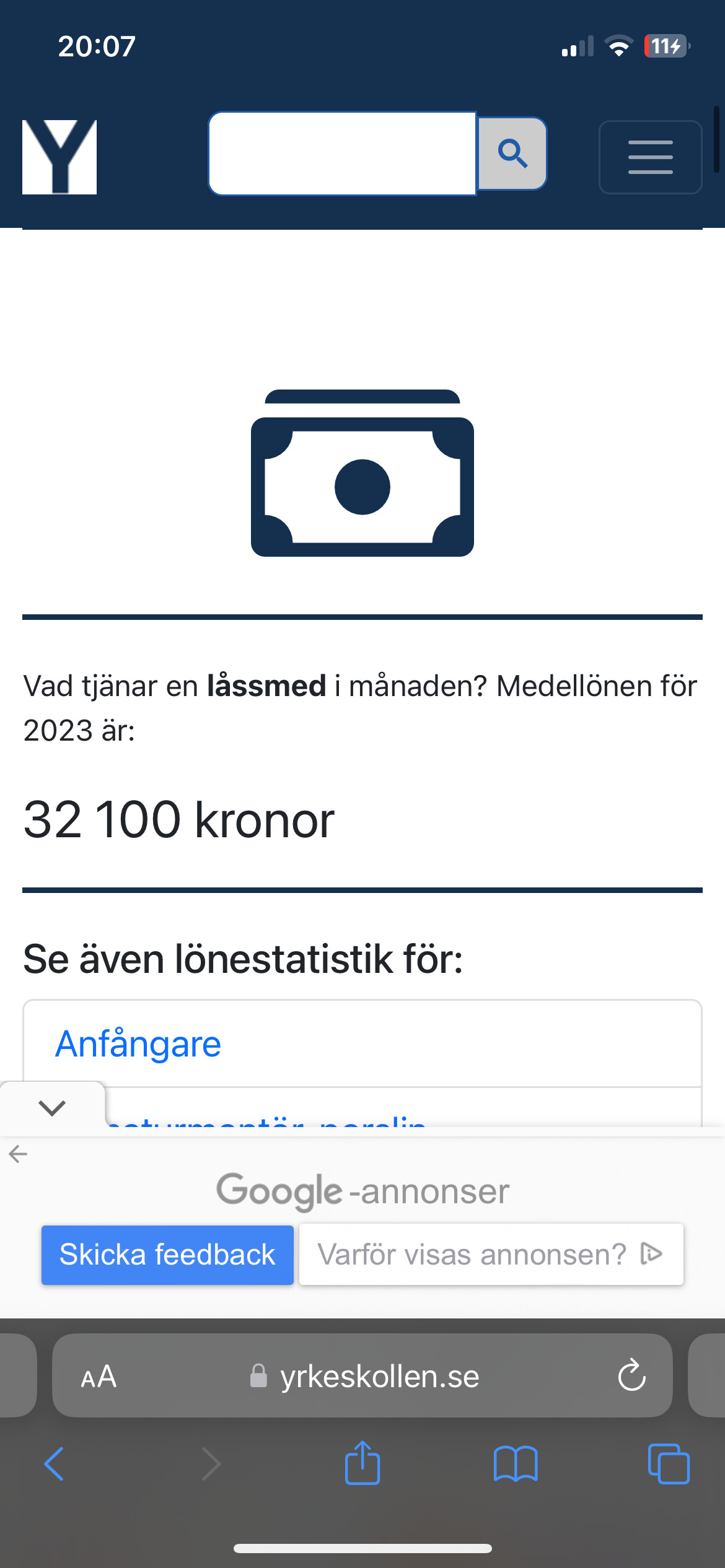Viewport: 725px width, 1568px height.
Task: Tap the Yrkeskollen Y logo home link
Action: pos(59,157)
